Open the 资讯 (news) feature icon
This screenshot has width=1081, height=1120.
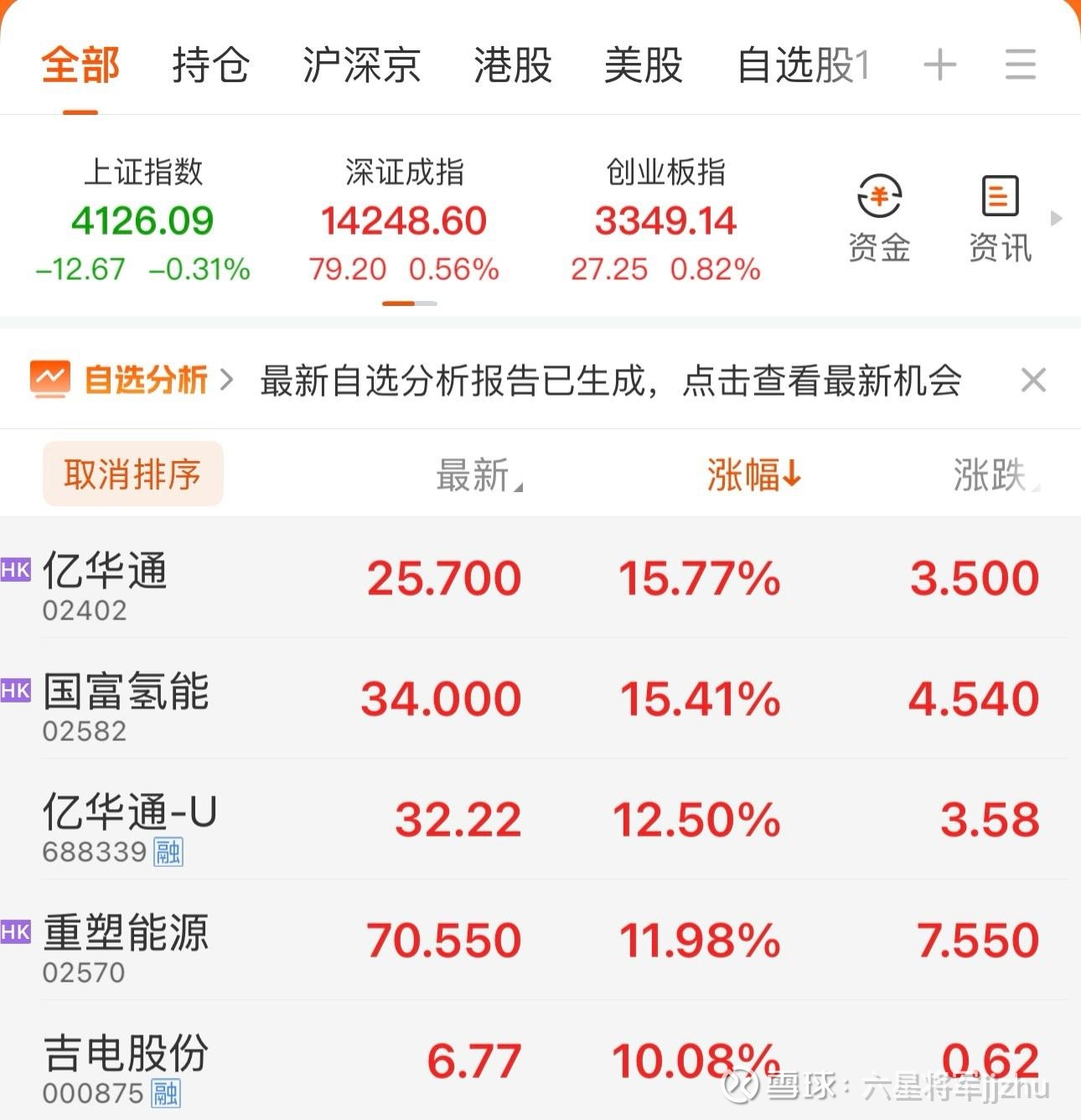point(999,214)
